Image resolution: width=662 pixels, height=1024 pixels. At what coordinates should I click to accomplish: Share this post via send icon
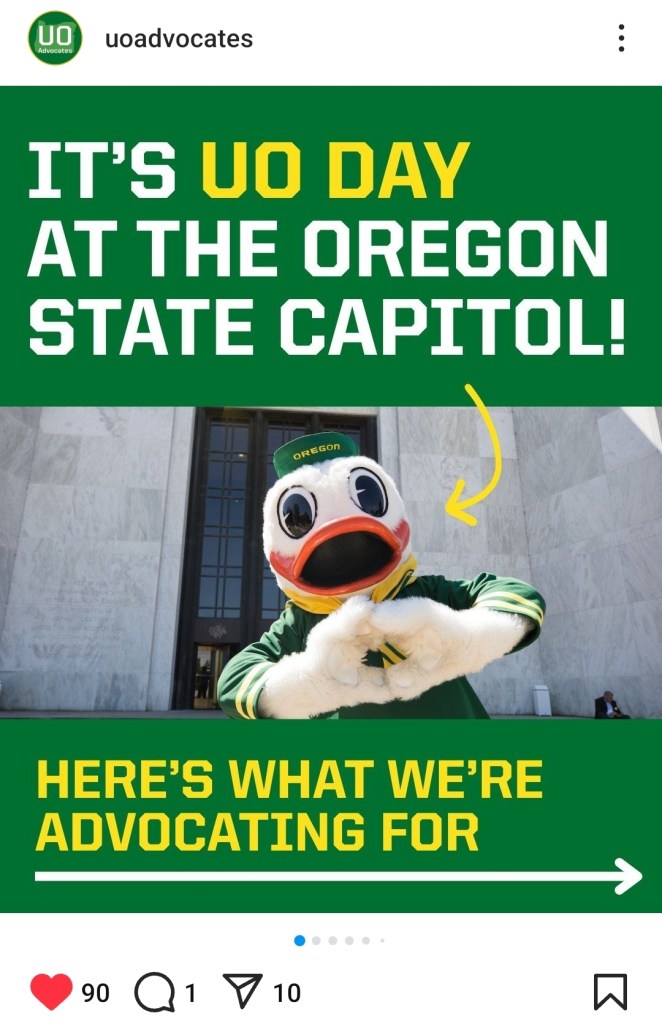click(x=243, y=992)
